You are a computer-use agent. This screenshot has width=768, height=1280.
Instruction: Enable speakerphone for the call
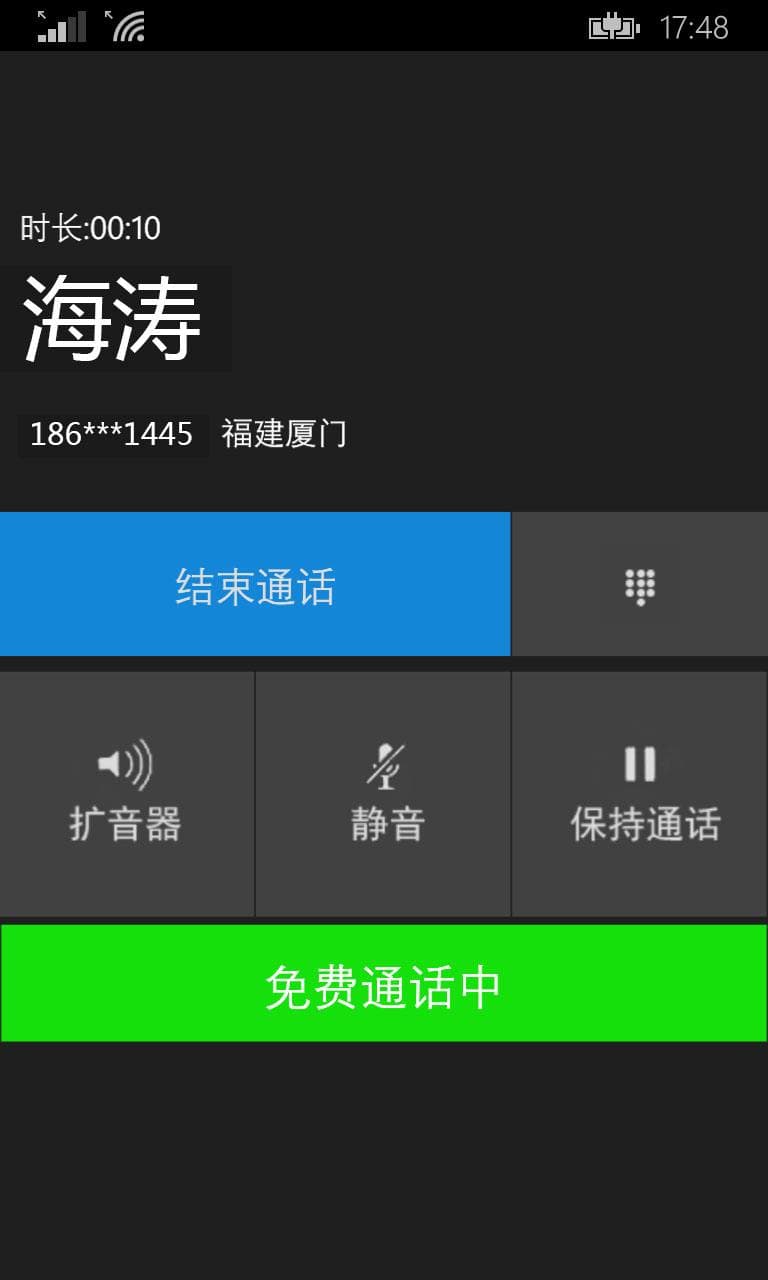[x=127, y=795]
